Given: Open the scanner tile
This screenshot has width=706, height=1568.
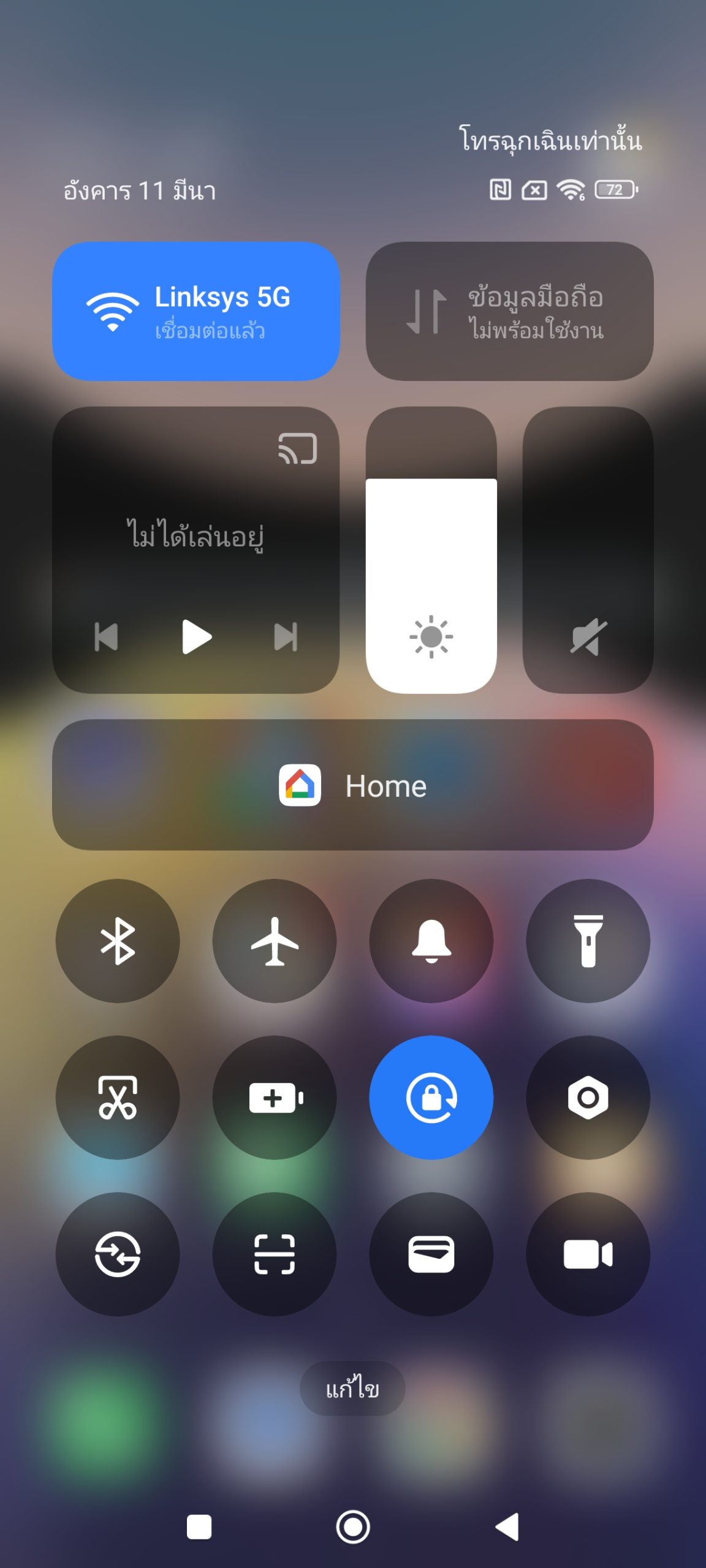Looking at the screenshot, I should click(x=275, y=1254).
